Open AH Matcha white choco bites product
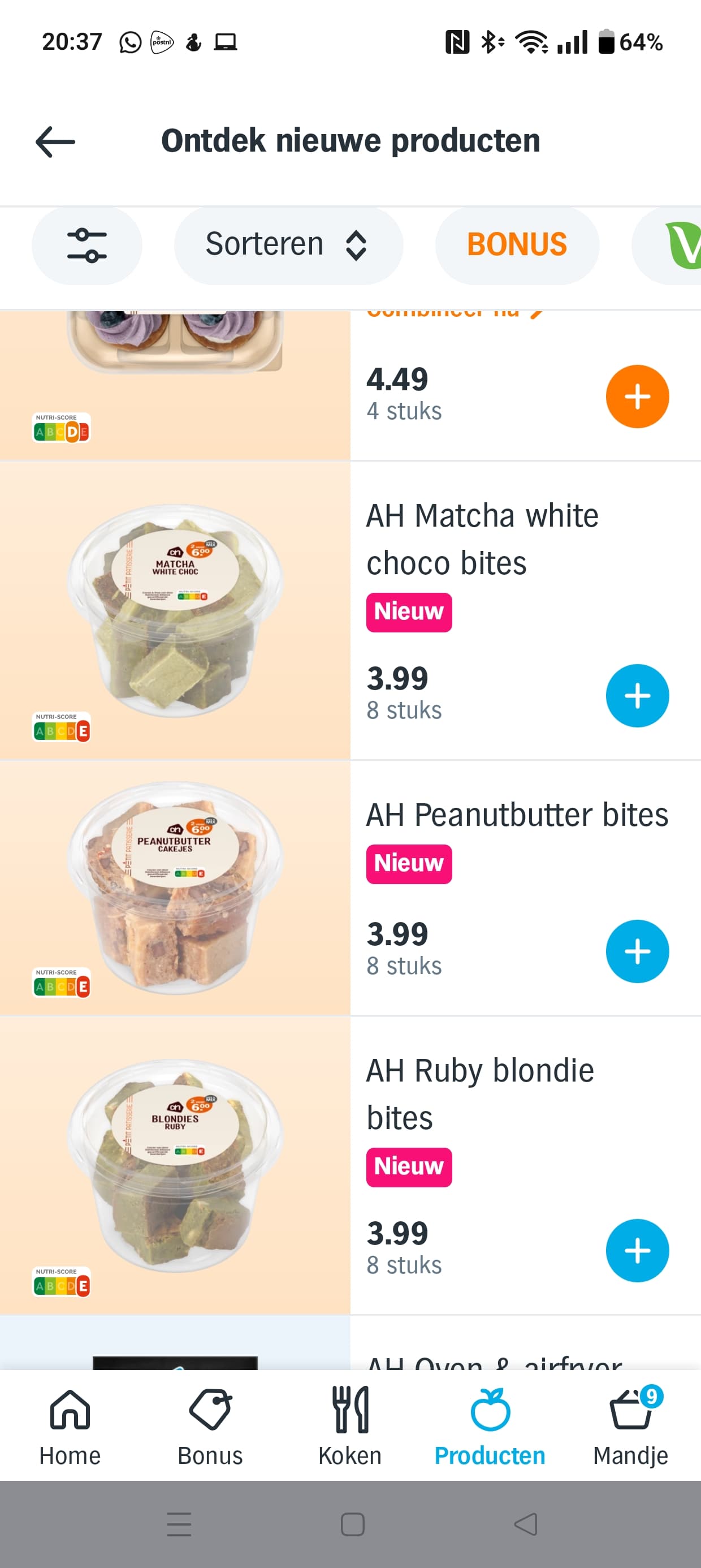Viewport: 701px width, 1568px height. point(482,539)
